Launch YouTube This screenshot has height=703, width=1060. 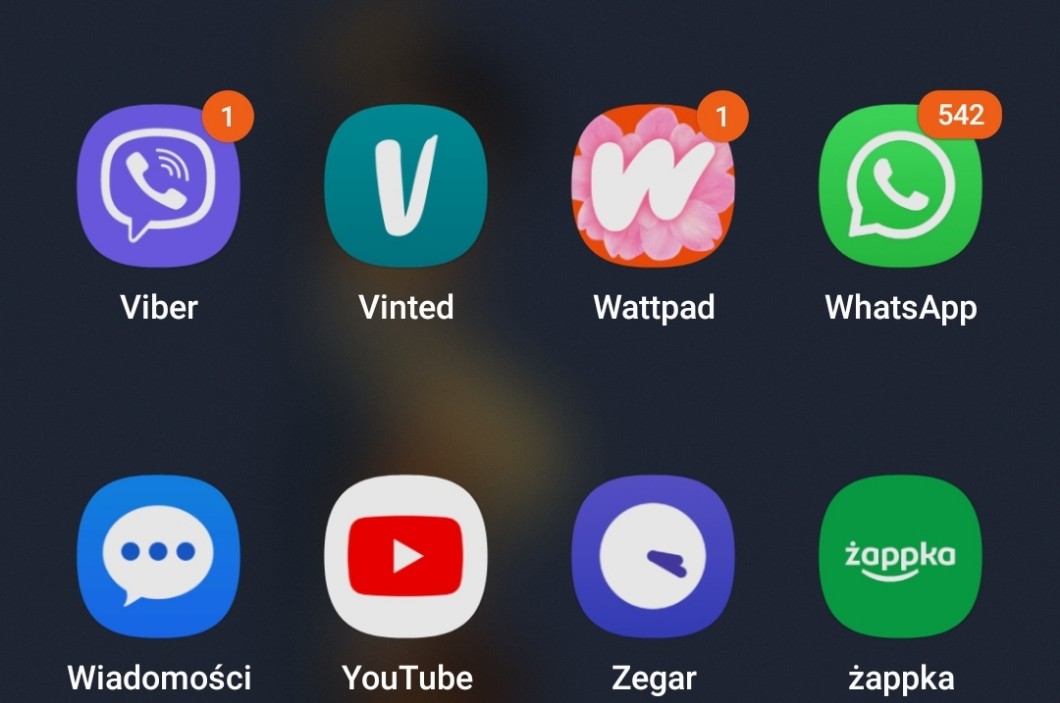pos(406,556)
